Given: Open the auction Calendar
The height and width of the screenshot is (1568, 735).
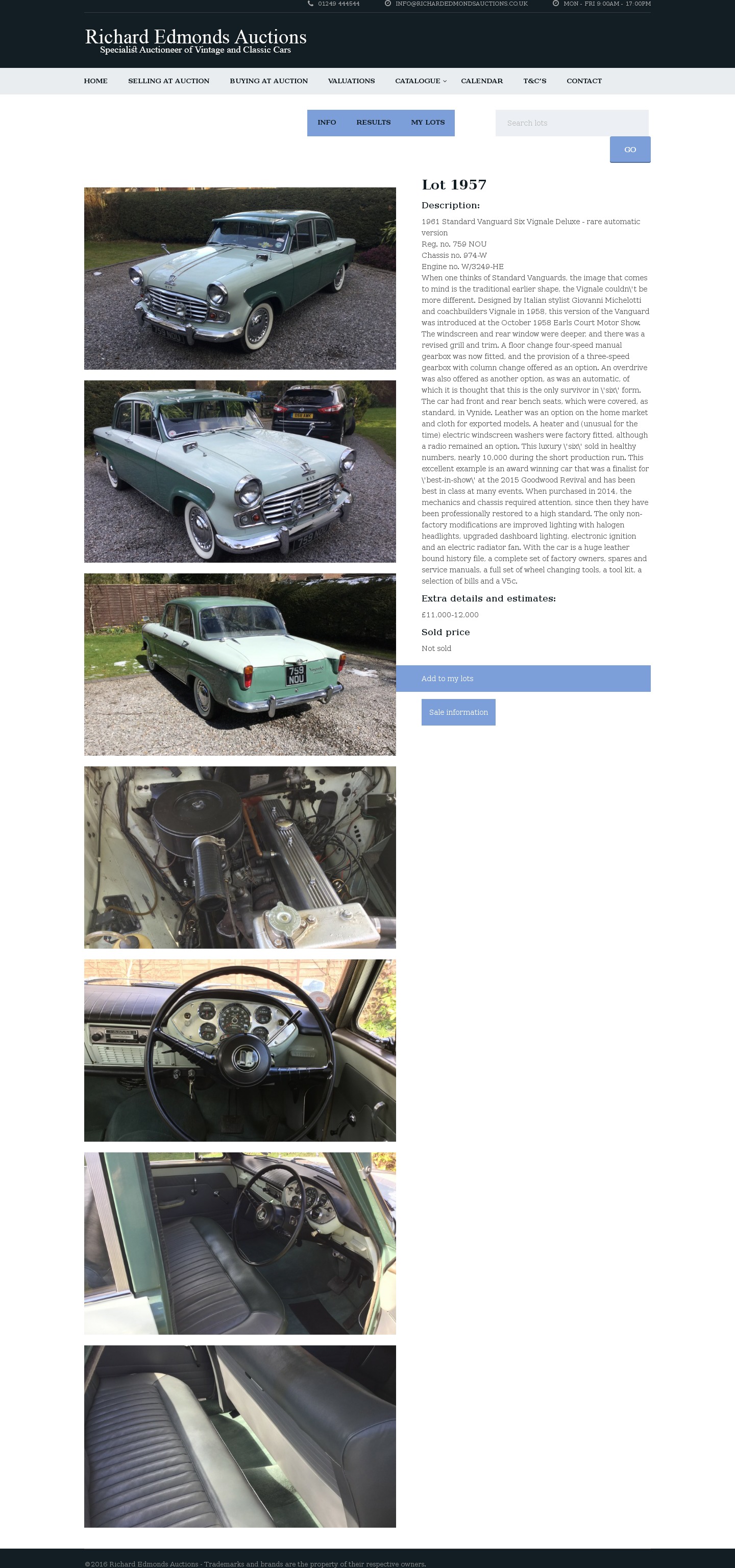Looking at the screenshot, I should click(481, 81).
